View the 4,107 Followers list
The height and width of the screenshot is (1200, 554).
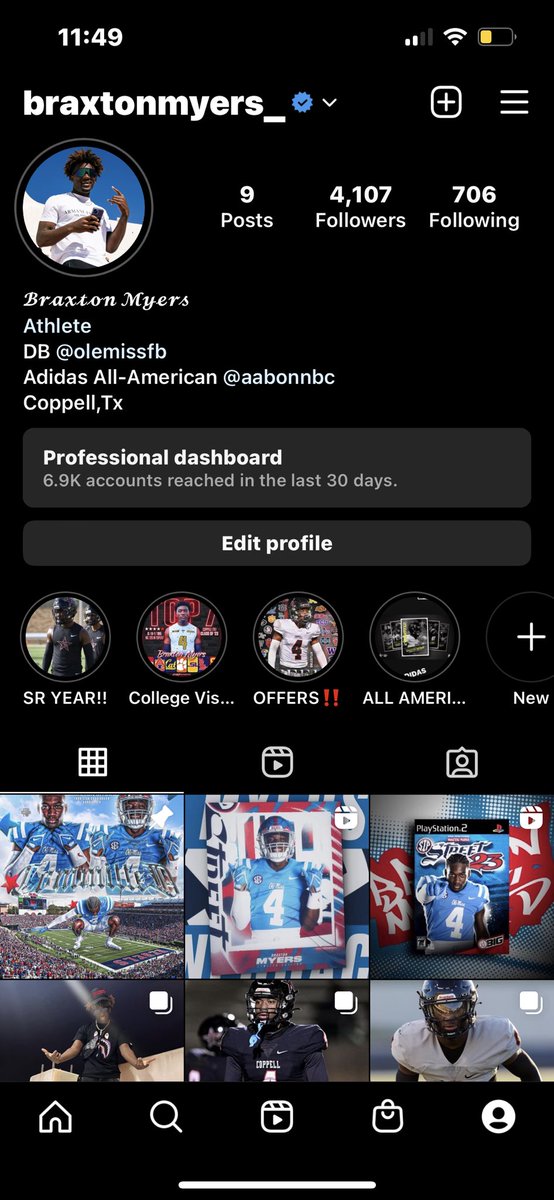360,207
